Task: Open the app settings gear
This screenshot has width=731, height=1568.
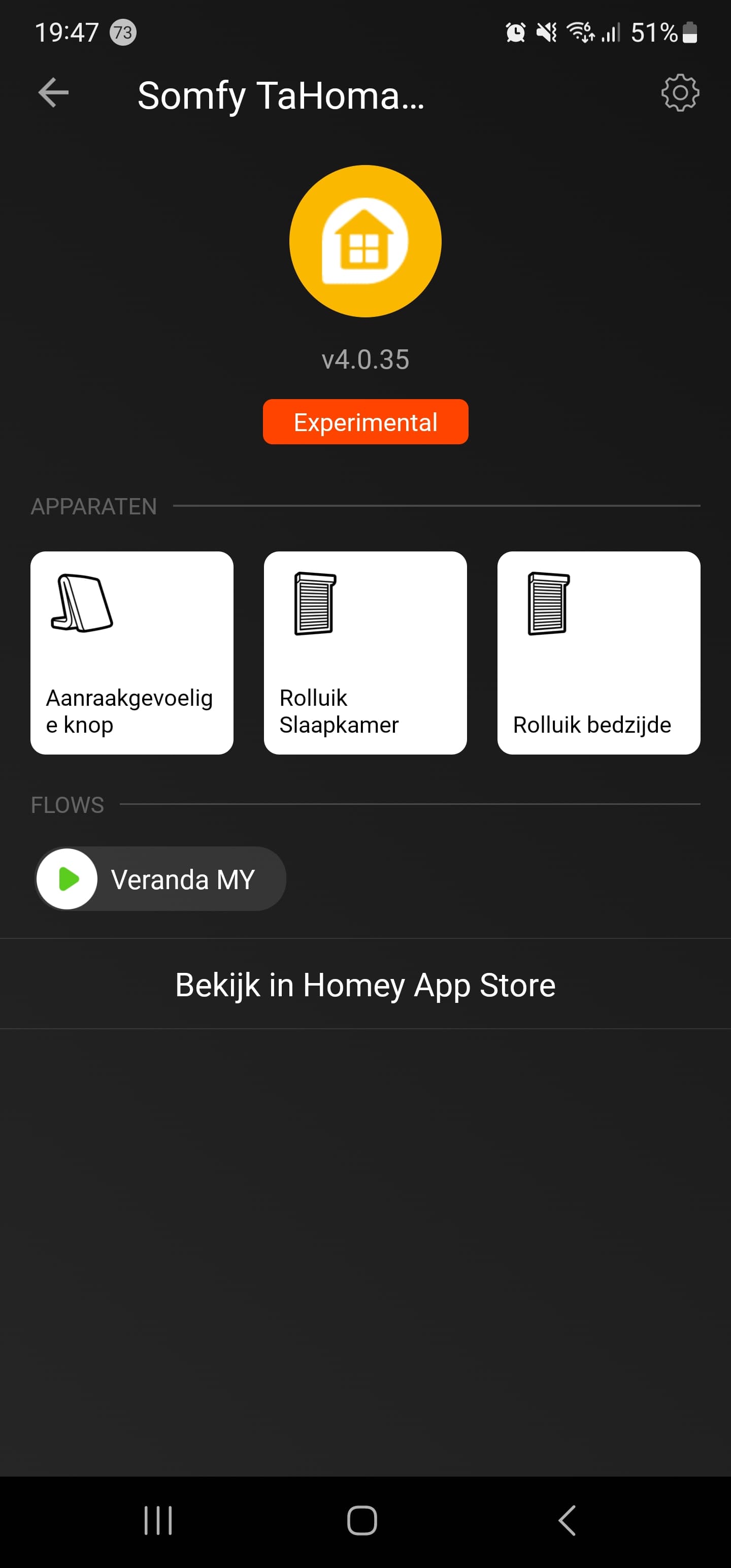Action: tap(679, 93)
